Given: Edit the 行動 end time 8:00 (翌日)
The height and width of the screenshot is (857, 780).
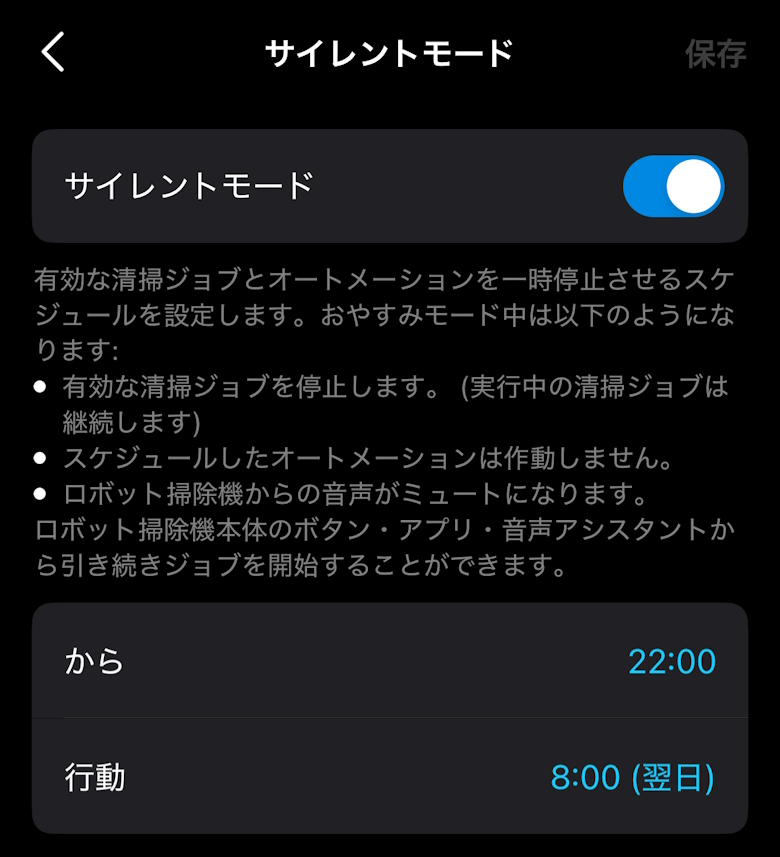Looking at the screenshot, I should click(x=632, y=777).
